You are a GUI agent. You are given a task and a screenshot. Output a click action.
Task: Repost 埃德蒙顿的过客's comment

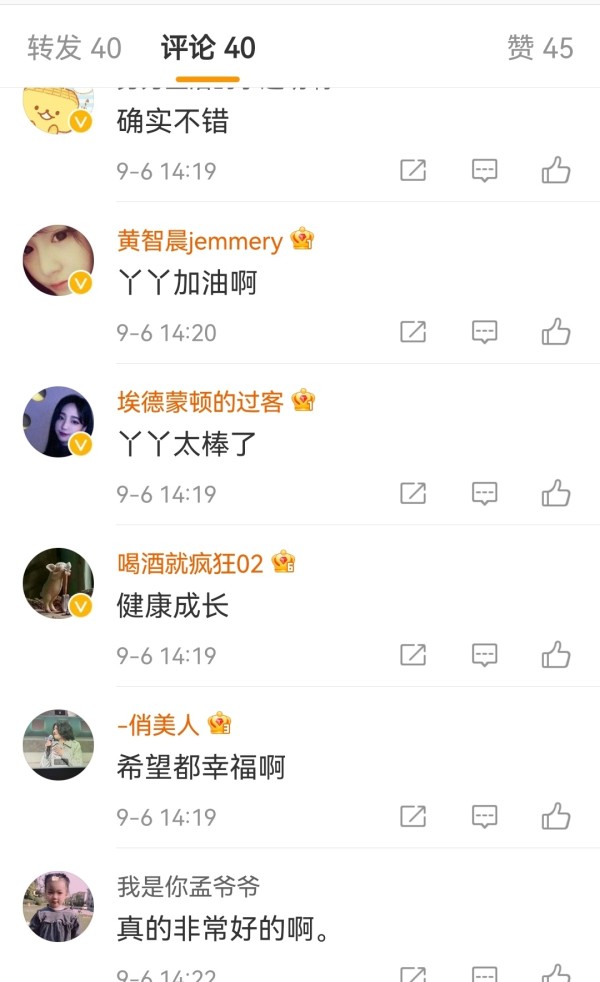point(413,494)
